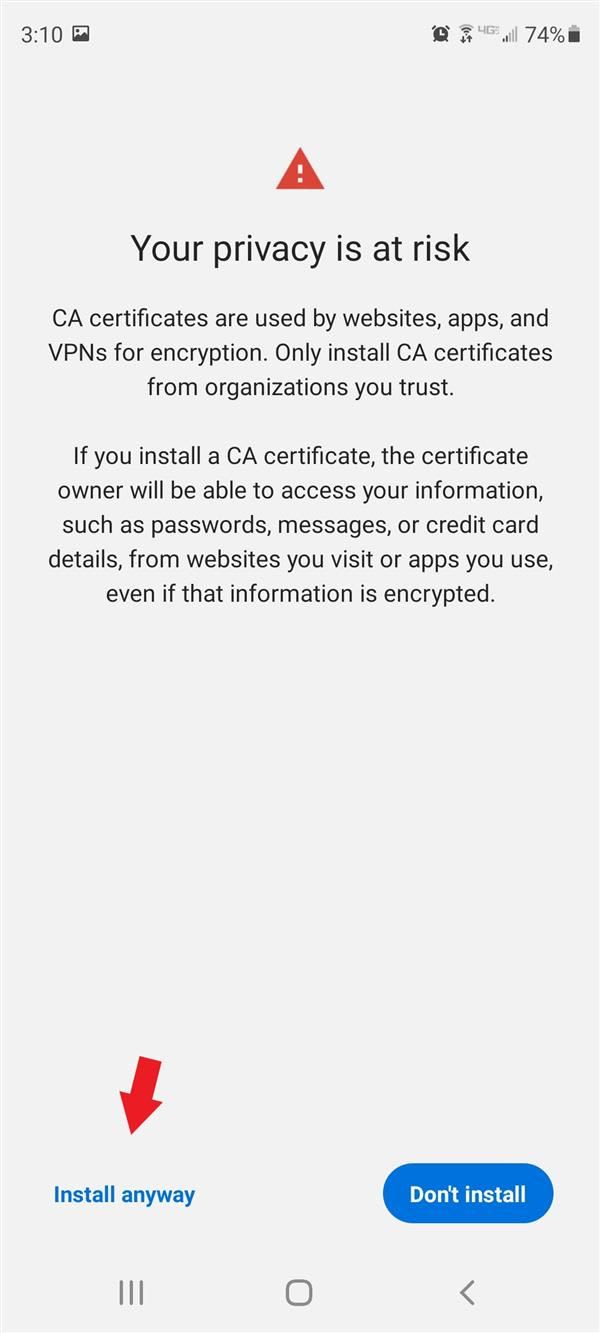Screen dimensions: 600x1333
Task: Choose Don't install button
Action: coord(467,1194)
